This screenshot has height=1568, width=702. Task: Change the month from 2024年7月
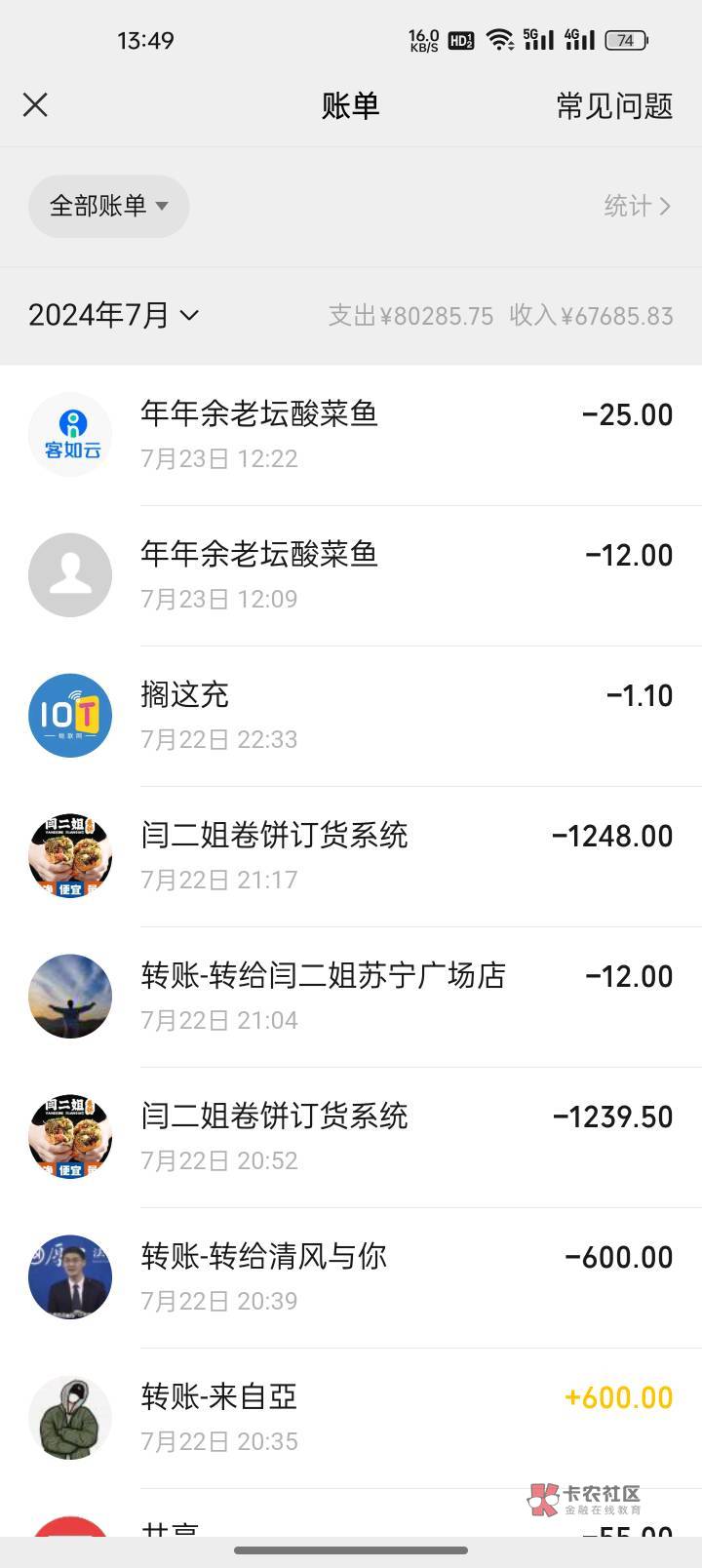click(113, 315)
